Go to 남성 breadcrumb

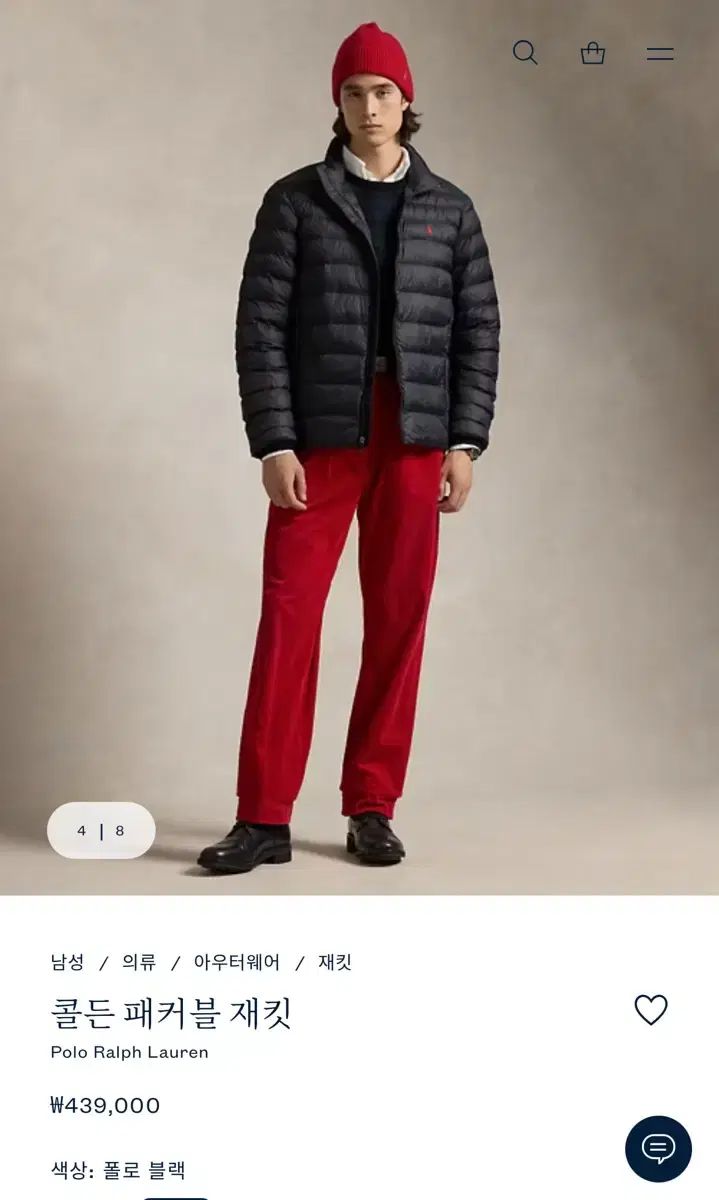click(x=67, y=963)
